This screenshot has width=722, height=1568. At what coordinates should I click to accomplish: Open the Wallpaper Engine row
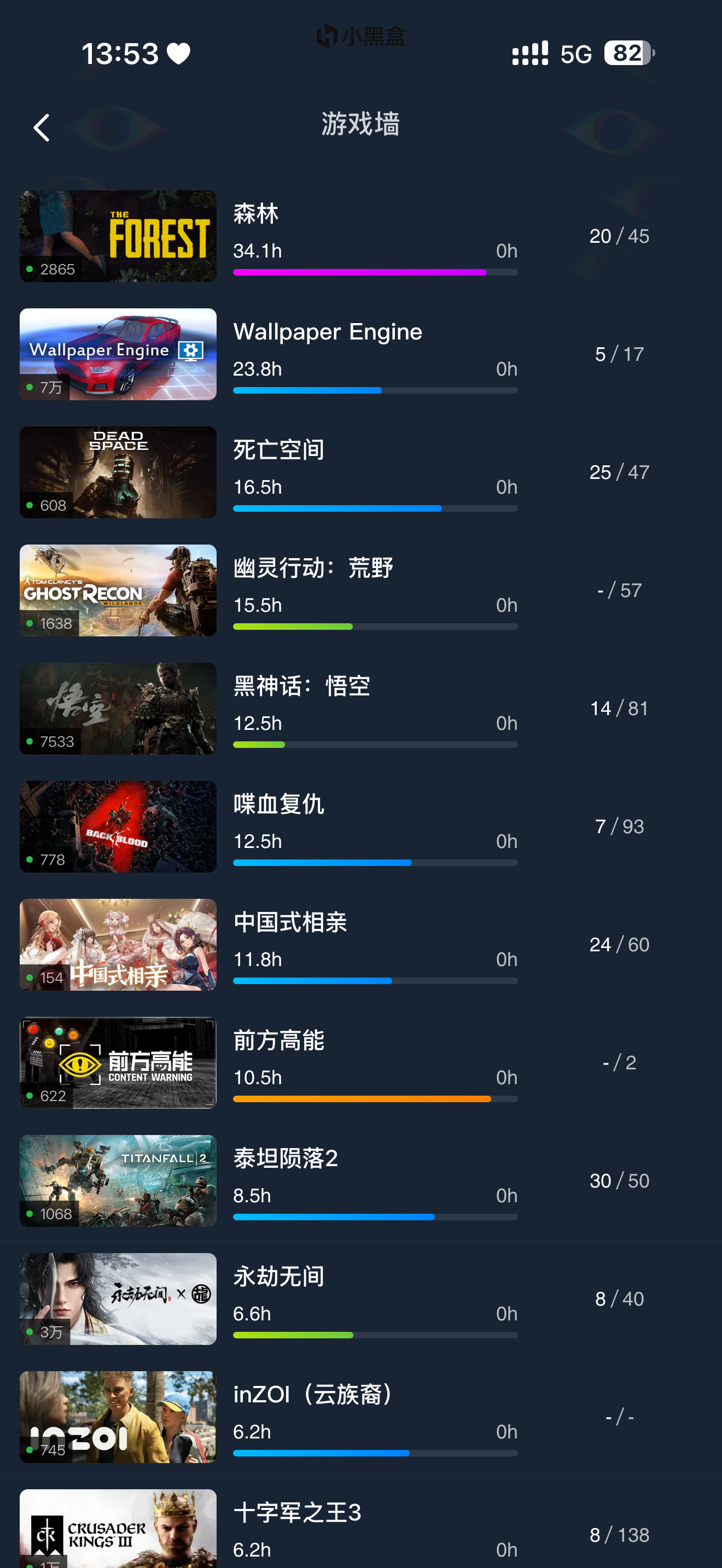(x=361, y=354)
